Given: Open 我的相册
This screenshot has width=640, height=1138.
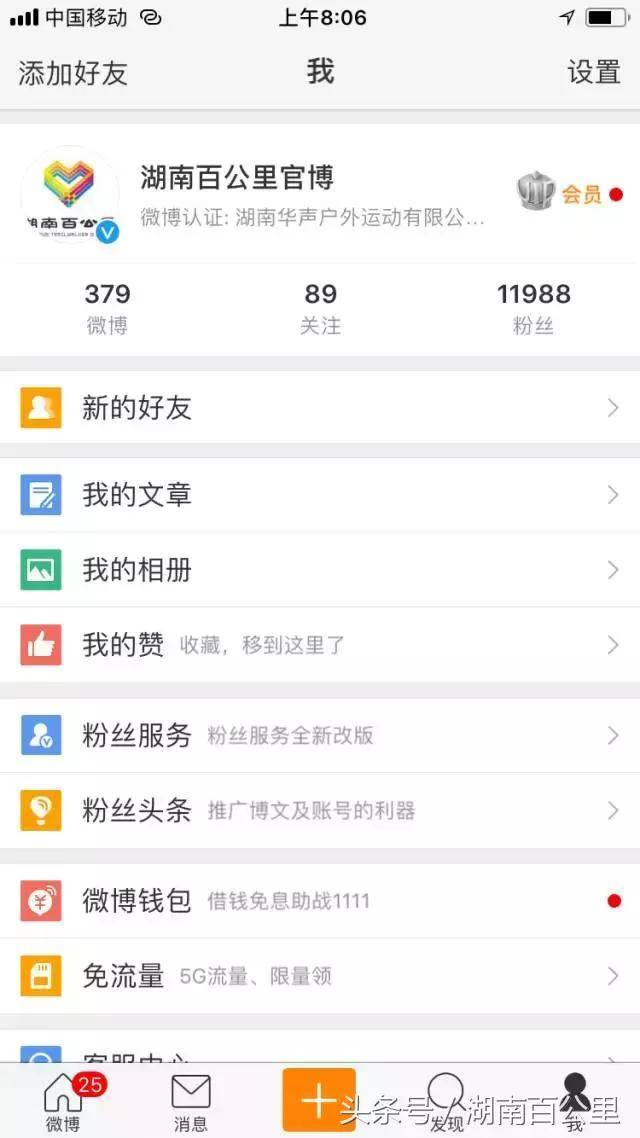Looking at the screenshot, I should tap(320, 570).
